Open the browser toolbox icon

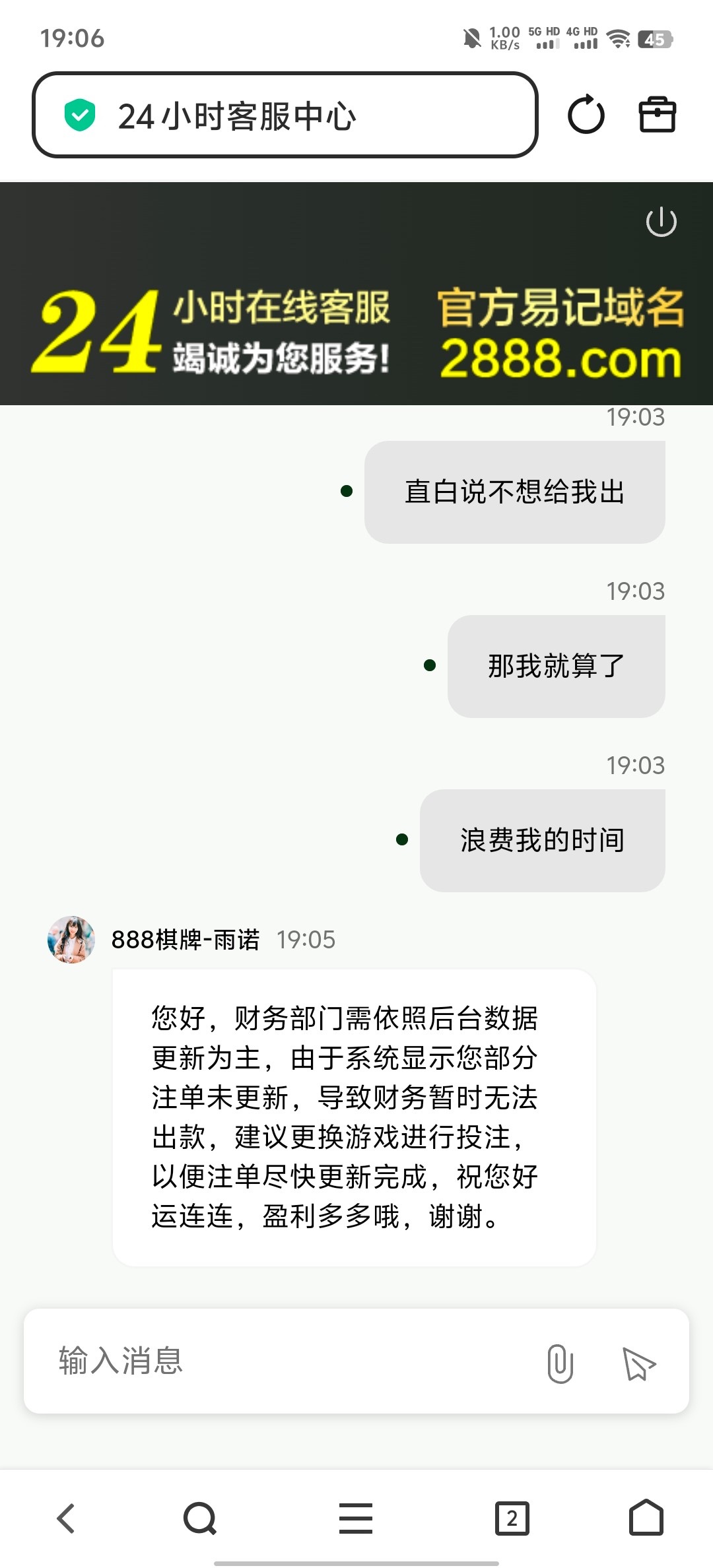tap(657, 115)
